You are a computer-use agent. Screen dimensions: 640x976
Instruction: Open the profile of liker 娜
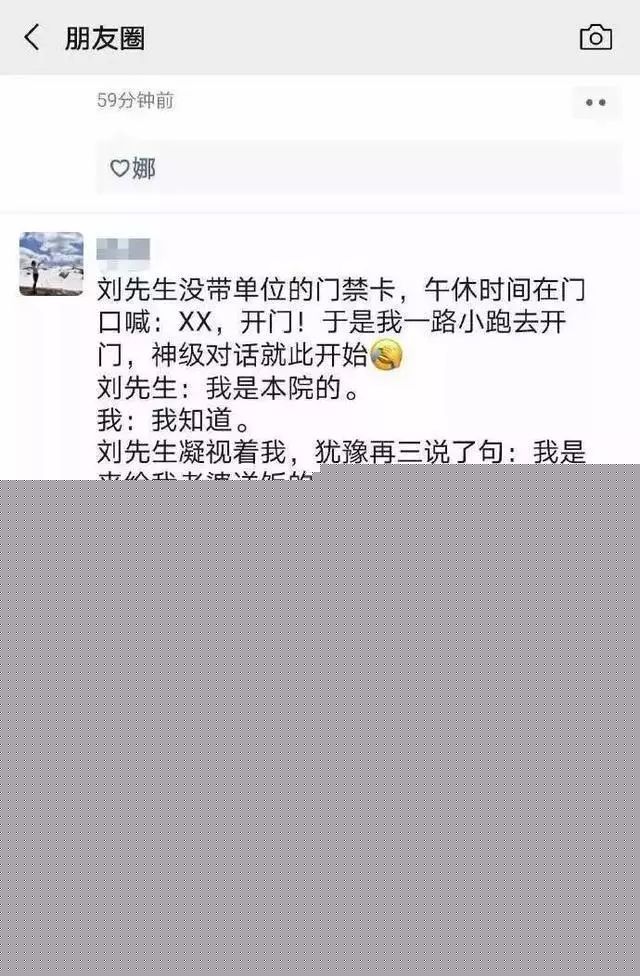(144, 168)
